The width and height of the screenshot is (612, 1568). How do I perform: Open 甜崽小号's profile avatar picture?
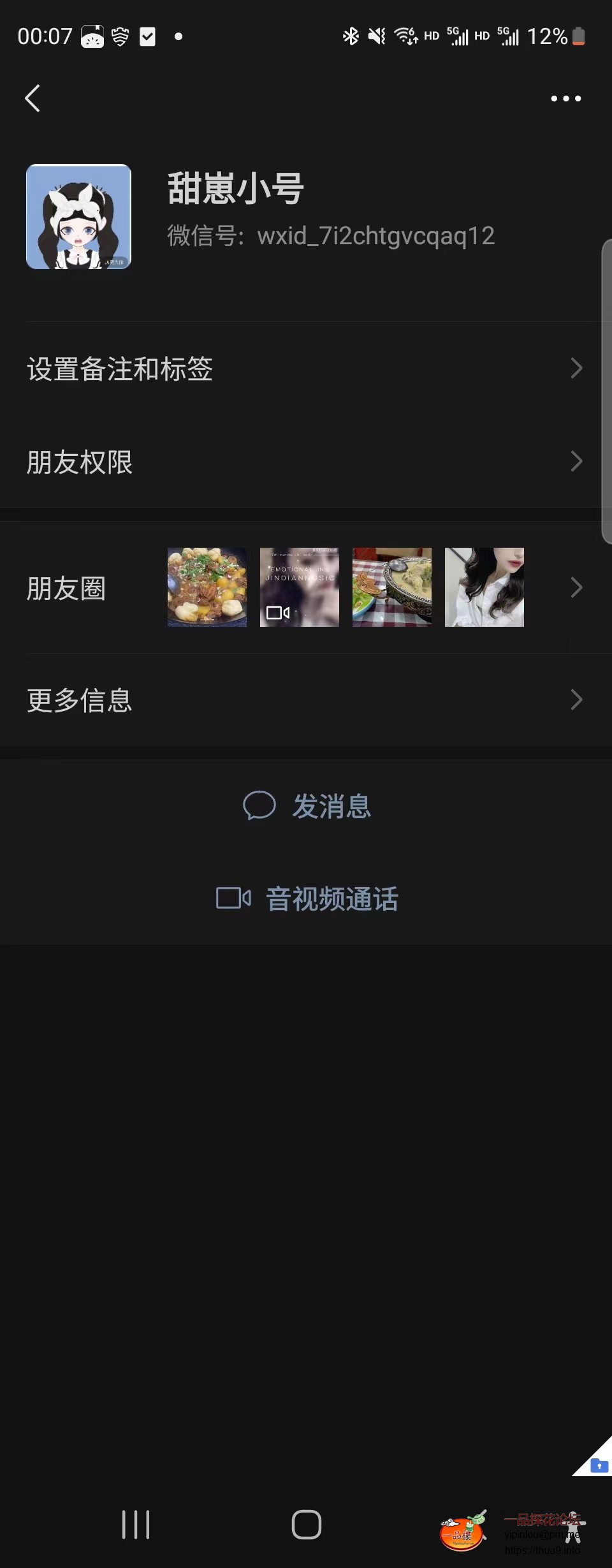coord(78,216)
